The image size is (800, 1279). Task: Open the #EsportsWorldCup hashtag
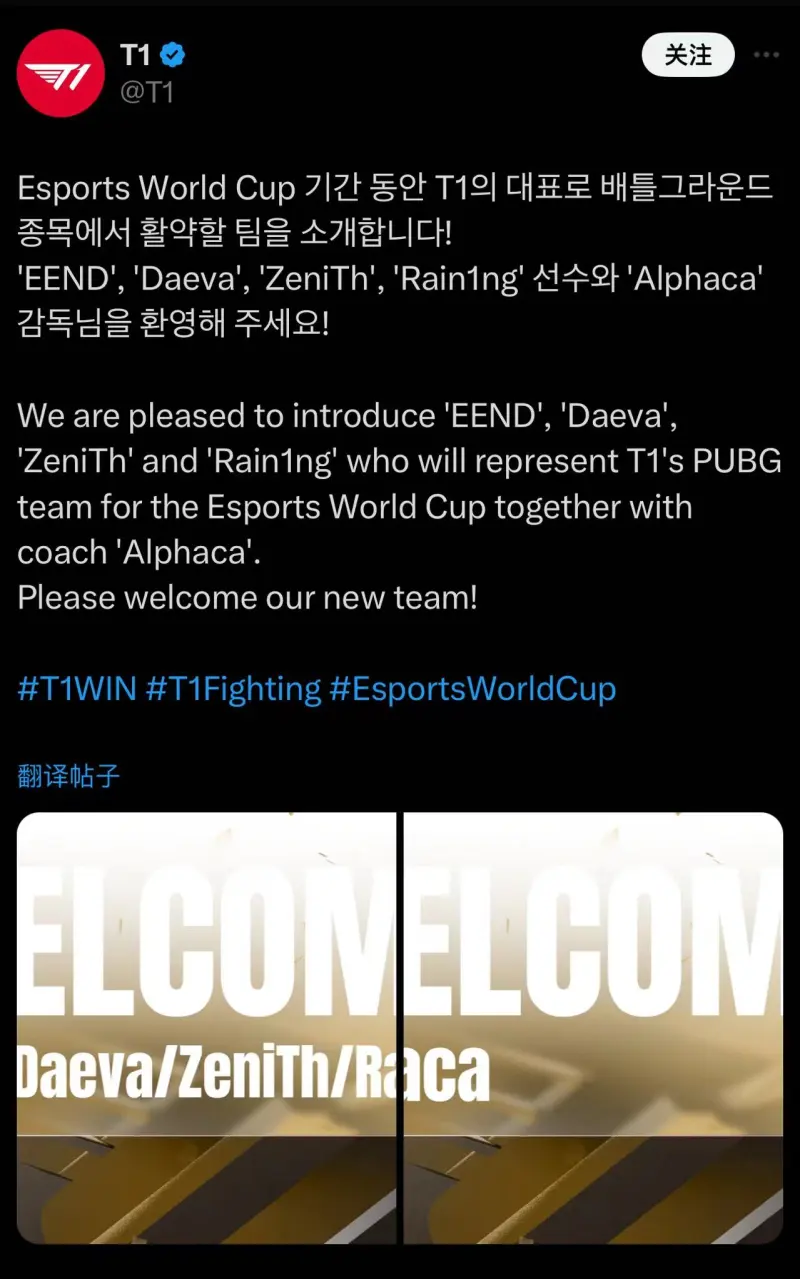(471, 689)
